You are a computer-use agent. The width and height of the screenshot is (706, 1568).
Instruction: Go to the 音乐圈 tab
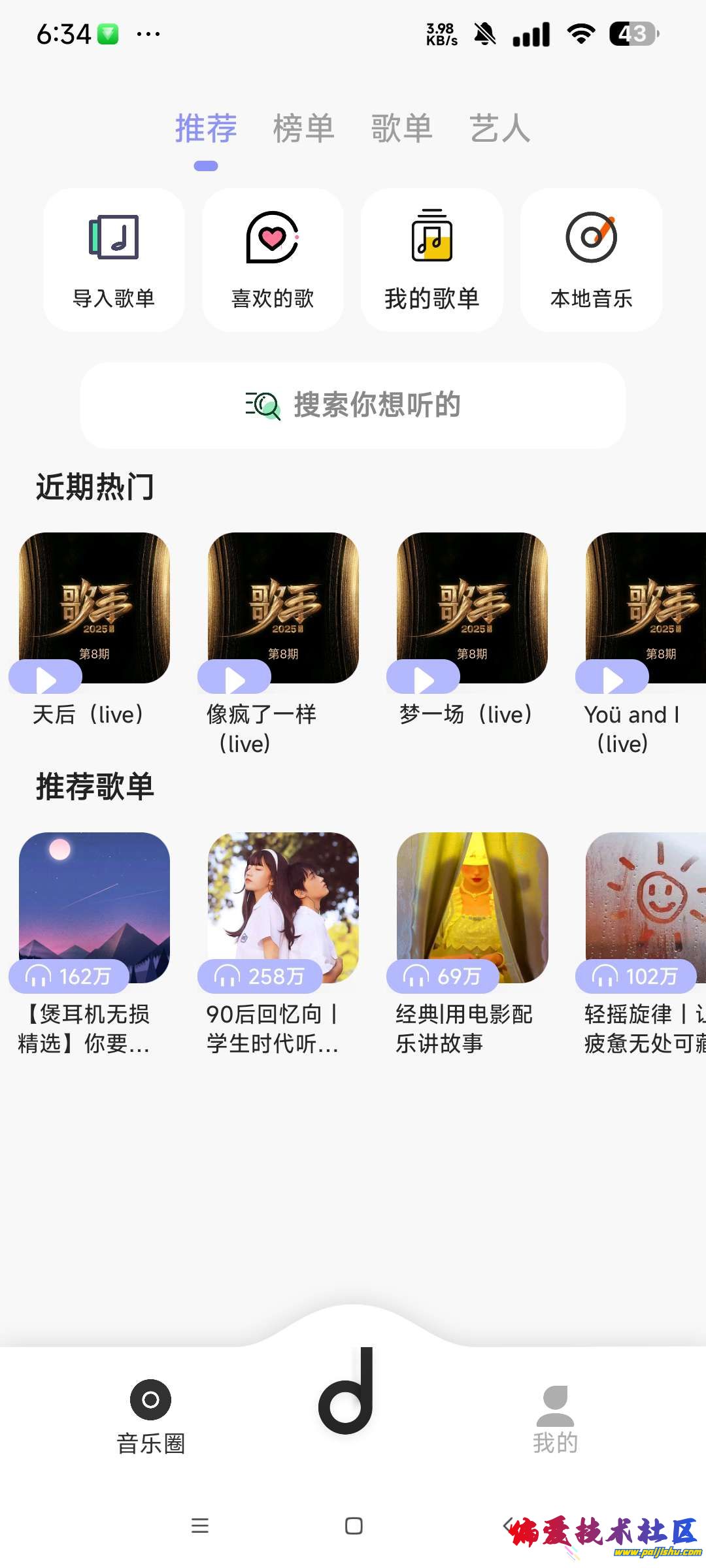tap(150, 1415)
